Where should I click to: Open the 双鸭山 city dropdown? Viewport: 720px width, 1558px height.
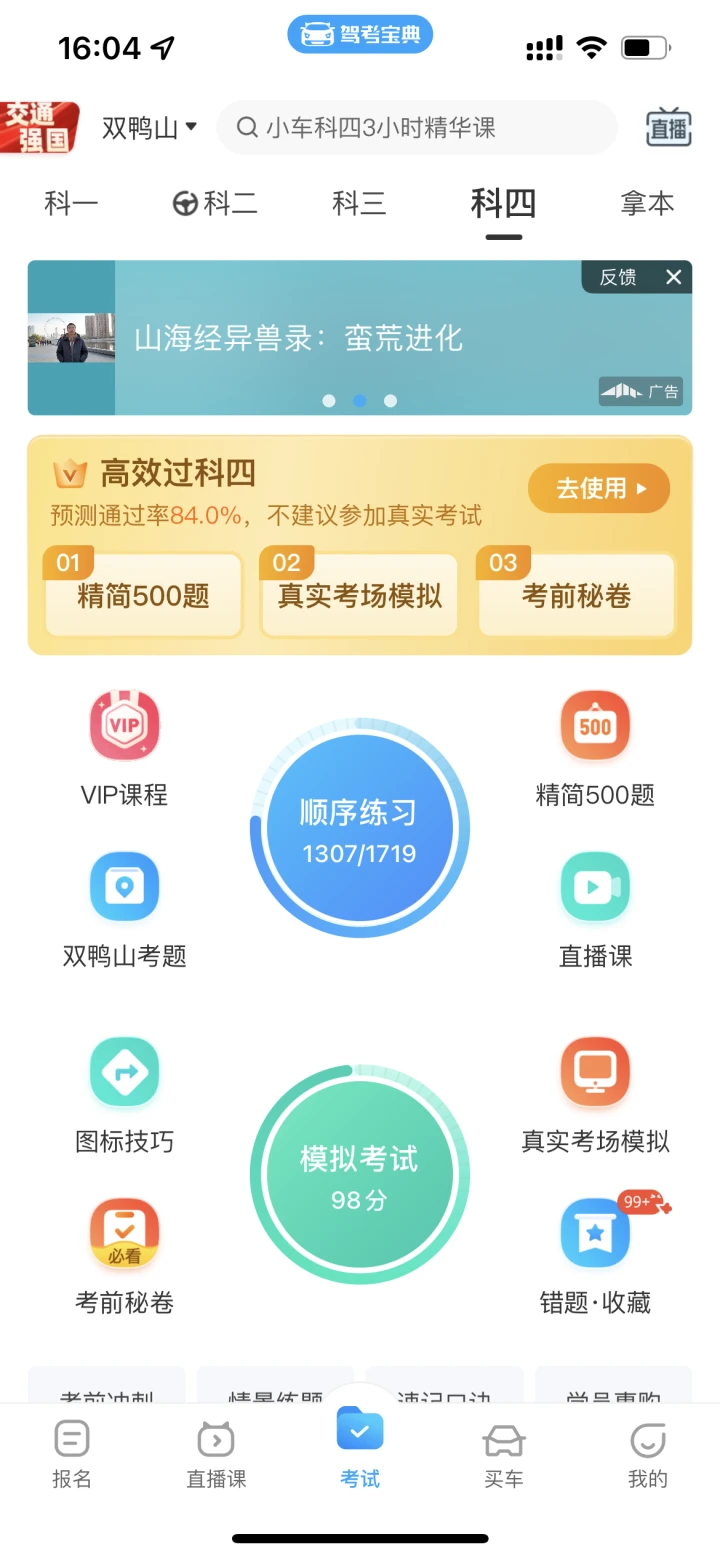(149, 128)
